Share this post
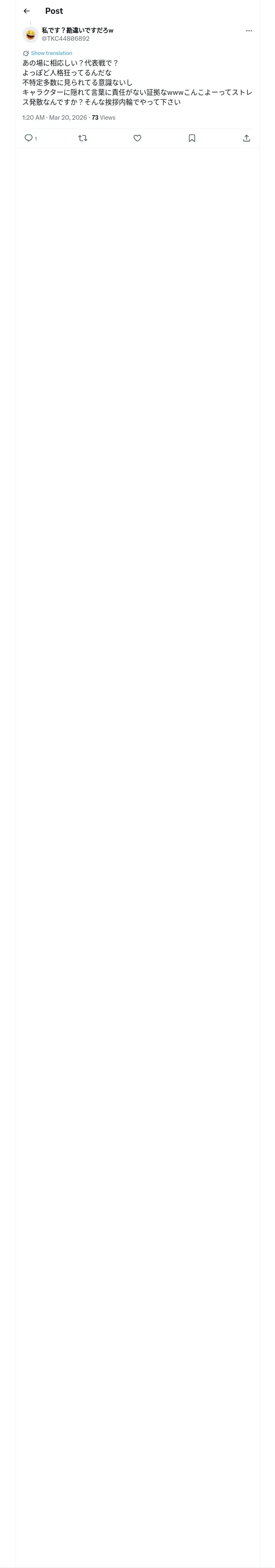The width and height of the screenshot is (275, 1568). 246,138
